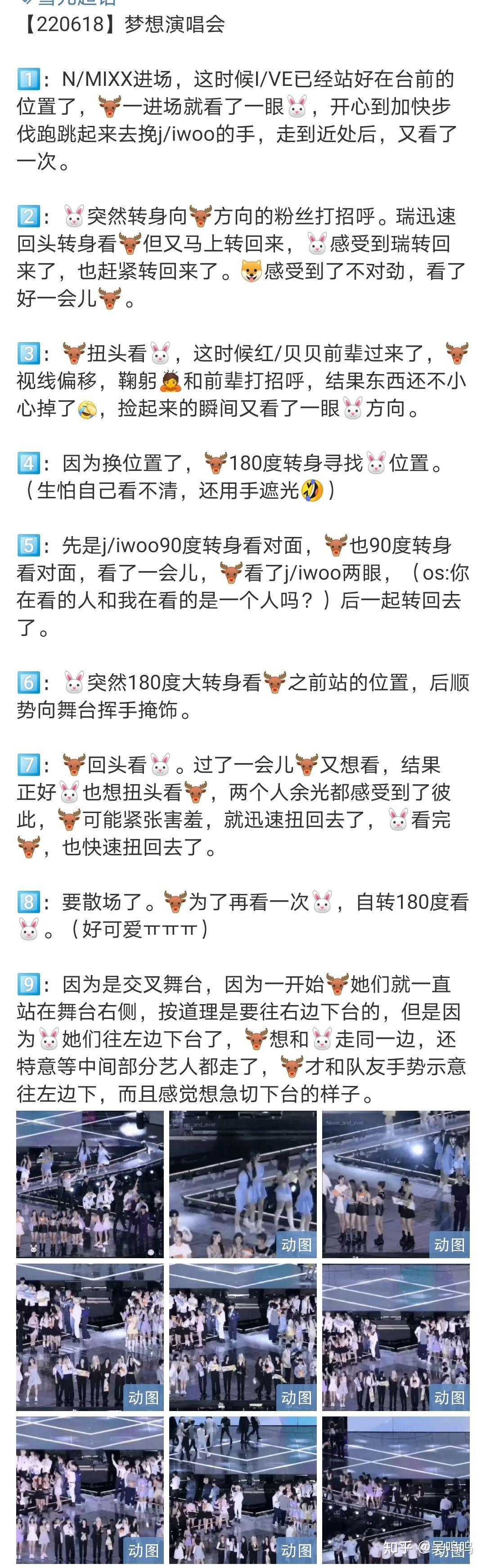
Task: View close-up GIF of two girls in blue
Action: [243, 1184]
